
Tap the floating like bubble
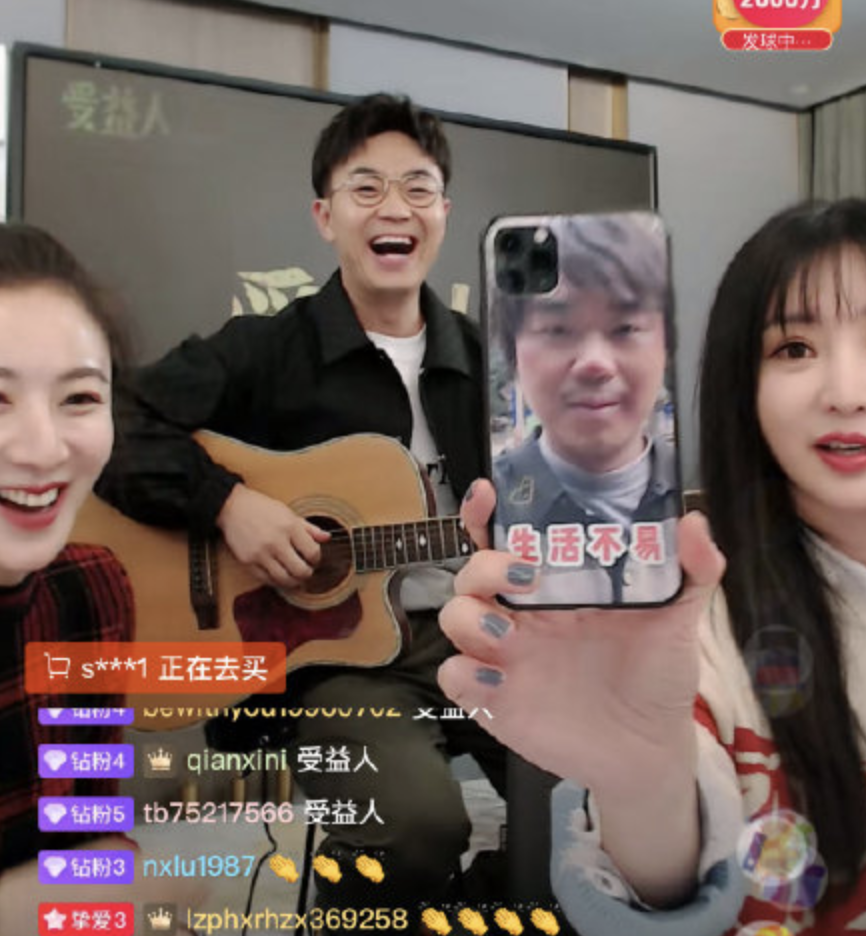pyautogui.click(x=776, y=846)
